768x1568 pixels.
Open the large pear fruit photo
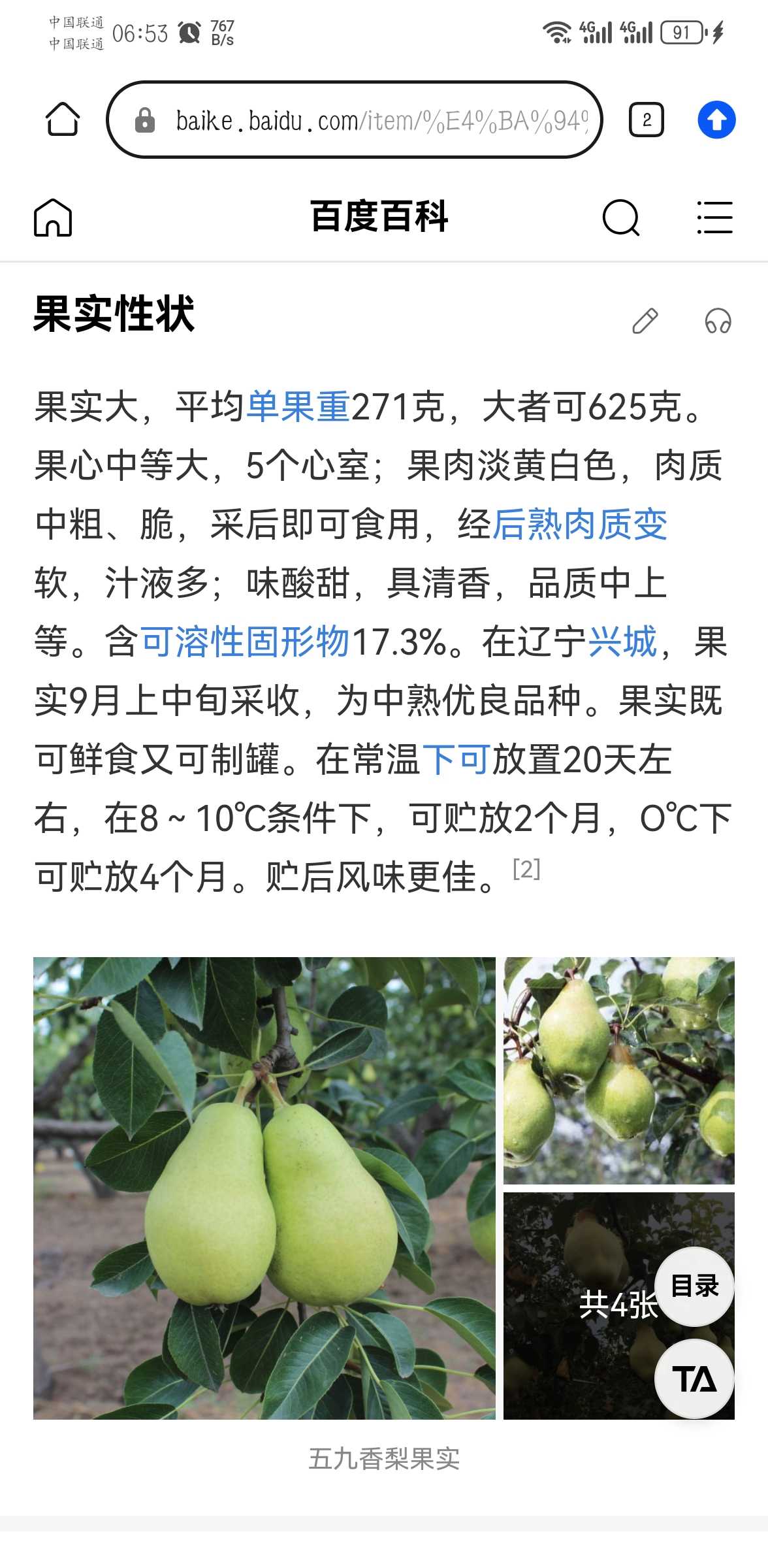point(264,1188)
